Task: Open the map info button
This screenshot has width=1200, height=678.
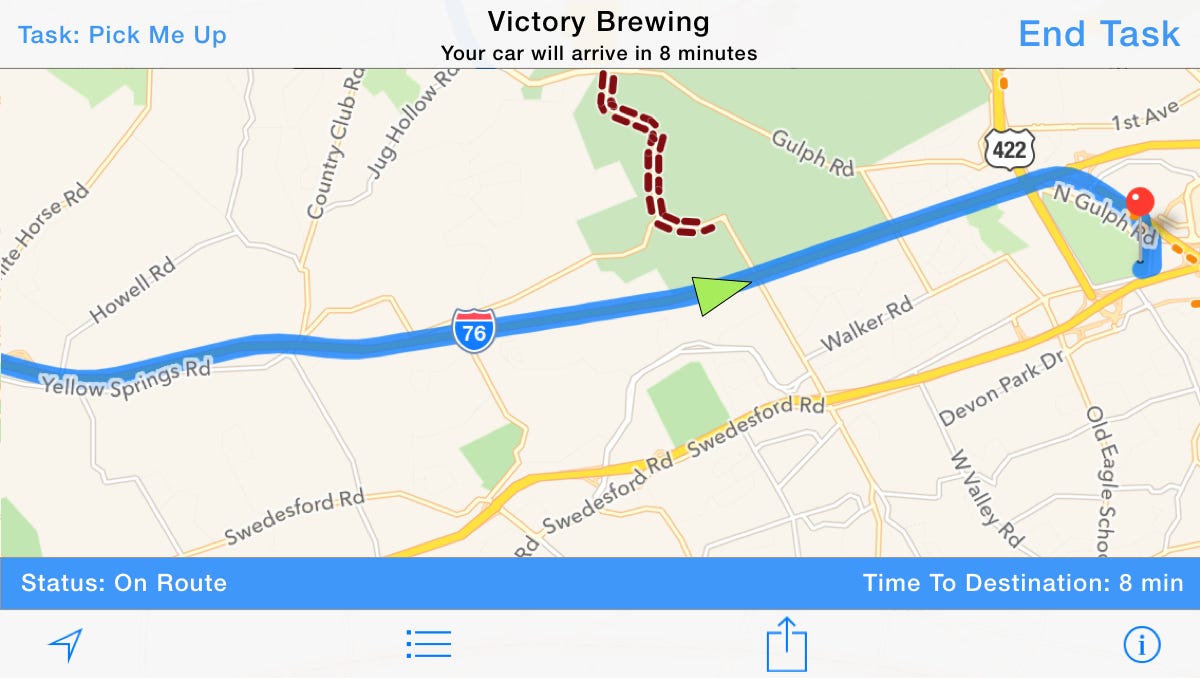Action: click(1142, 645)
